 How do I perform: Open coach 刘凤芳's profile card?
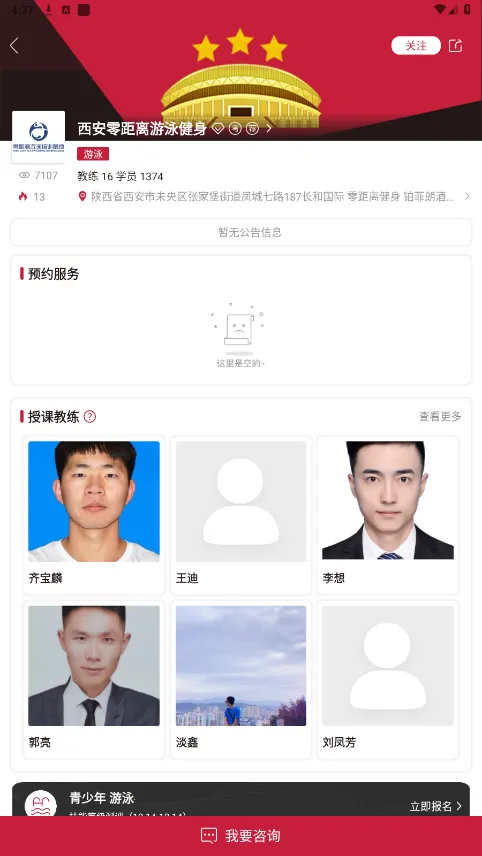[388, 680]
